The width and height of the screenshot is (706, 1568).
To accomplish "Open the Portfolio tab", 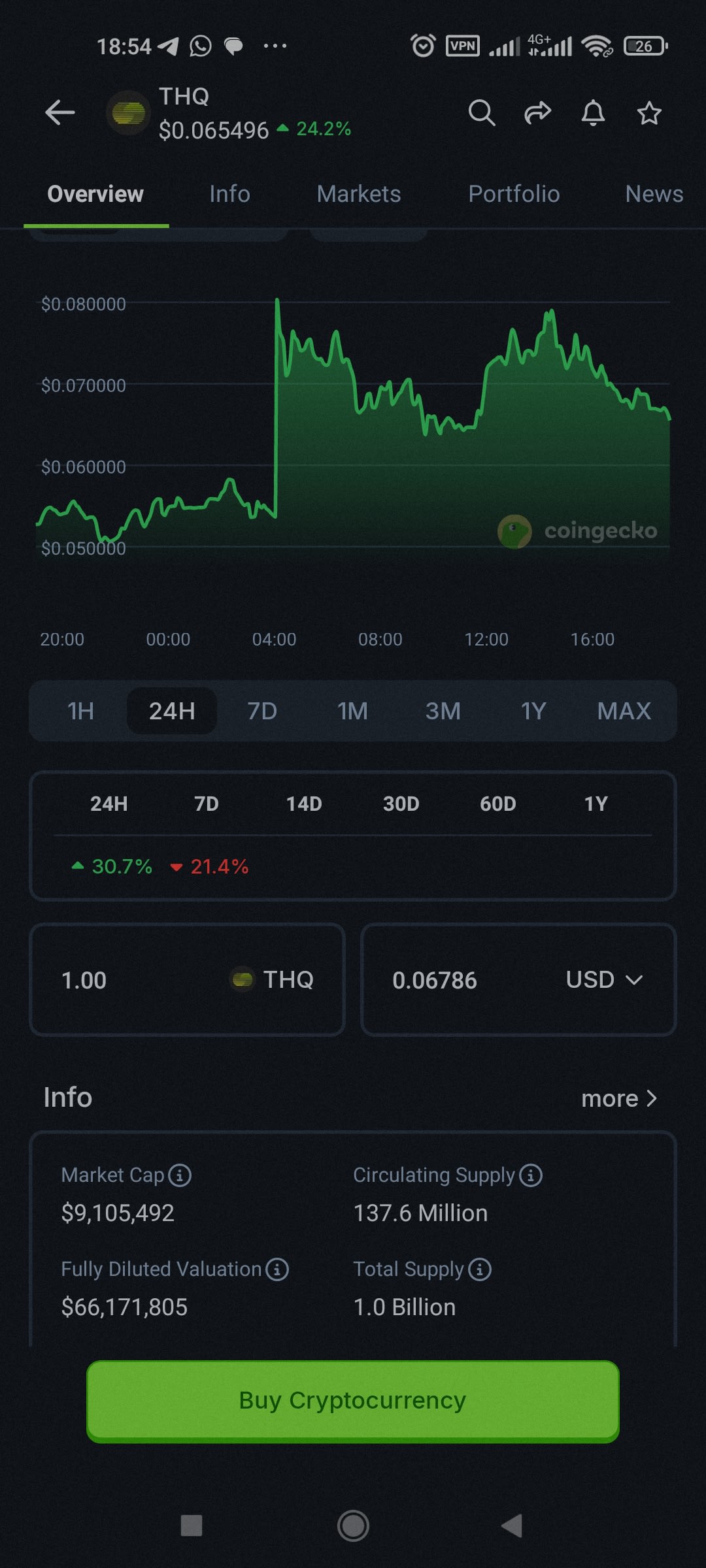I will tap(514, 194).
